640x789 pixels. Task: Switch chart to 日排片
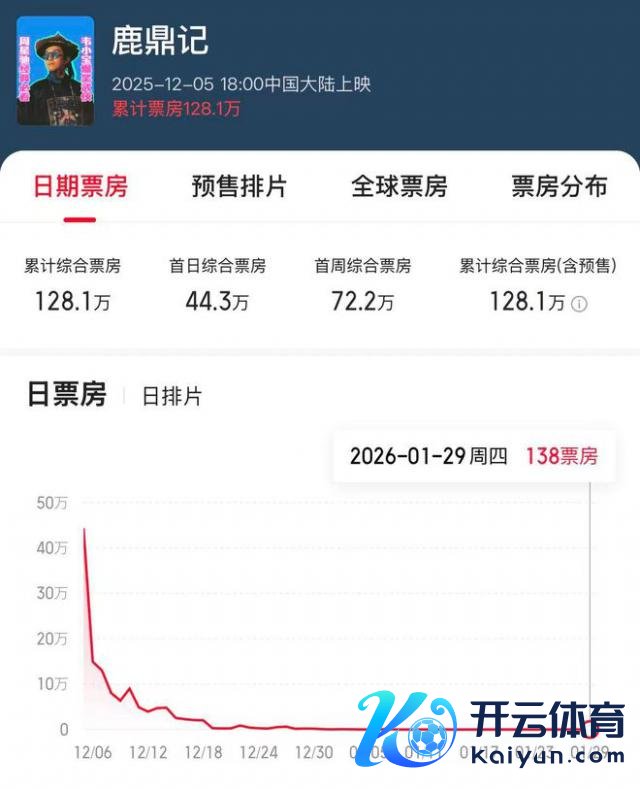coord(171,396)
